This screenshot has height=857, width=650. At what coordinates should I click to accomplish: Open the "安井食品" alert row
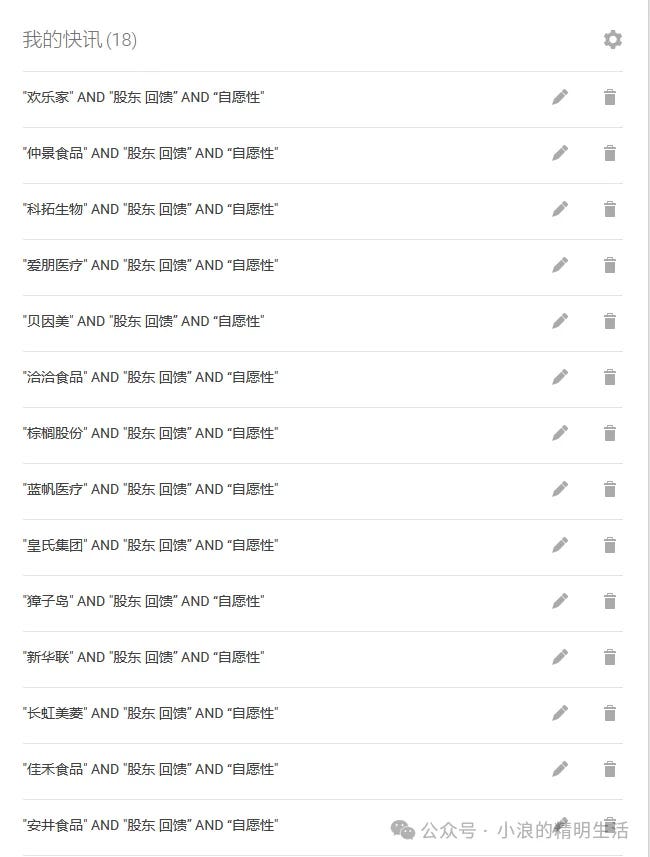[x=150, y=825]
